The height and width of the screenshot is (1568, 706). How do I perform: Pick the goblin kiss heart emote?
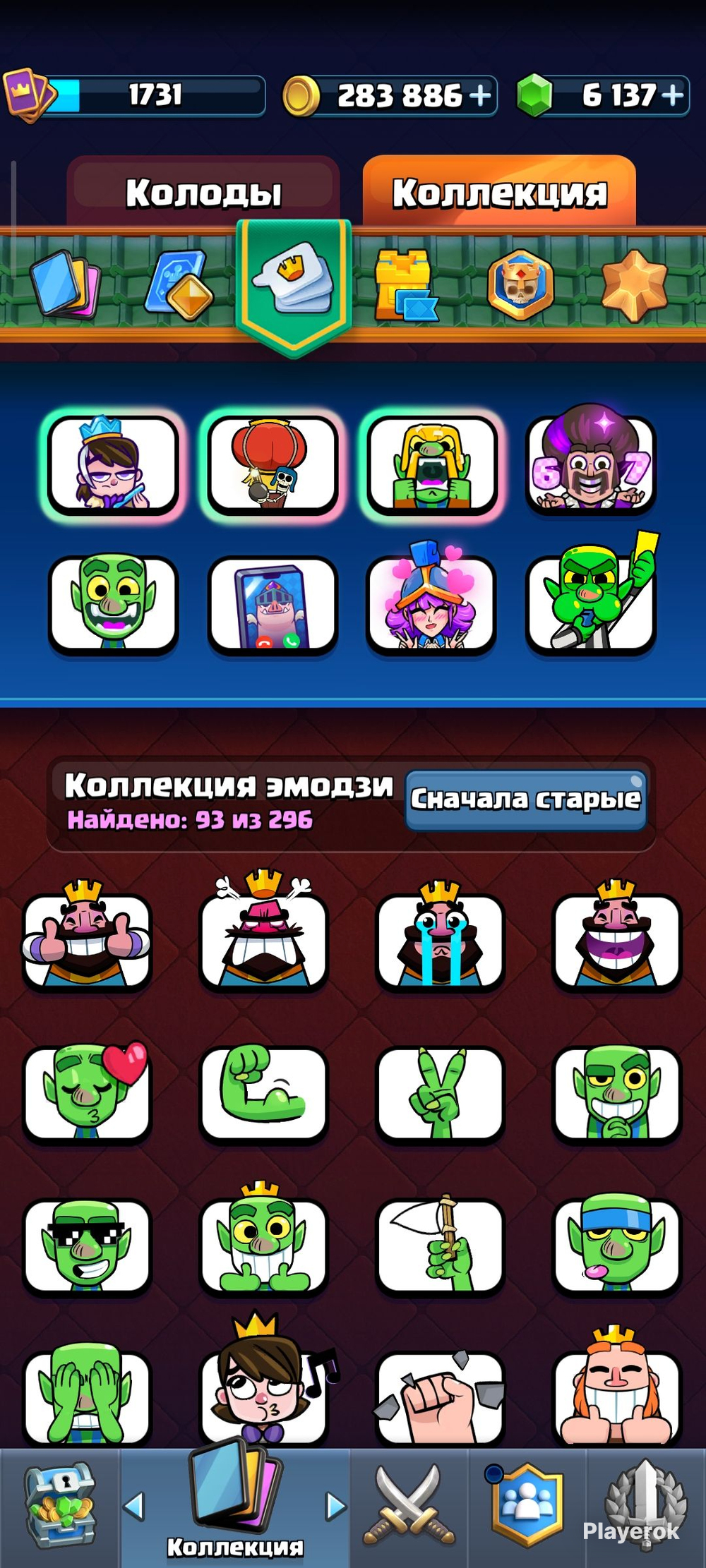click(87, 1092)
